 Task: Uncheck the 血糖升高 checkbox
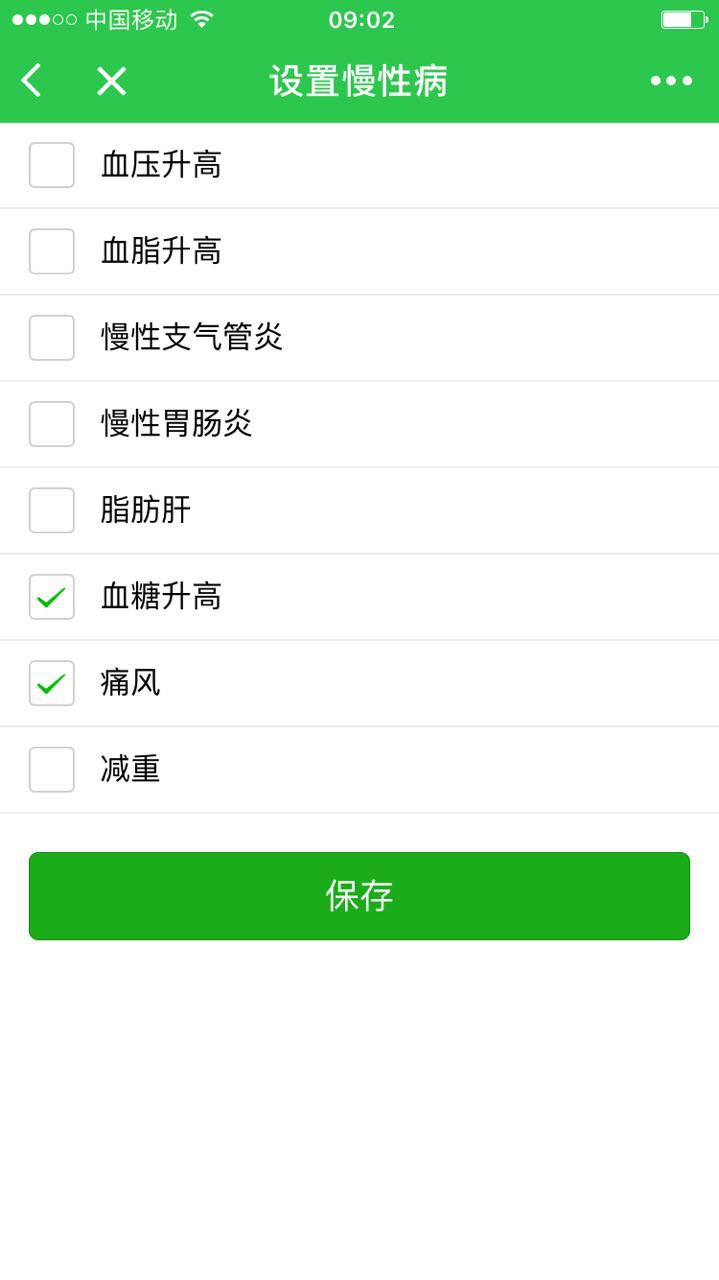click(x=52, y=597)
